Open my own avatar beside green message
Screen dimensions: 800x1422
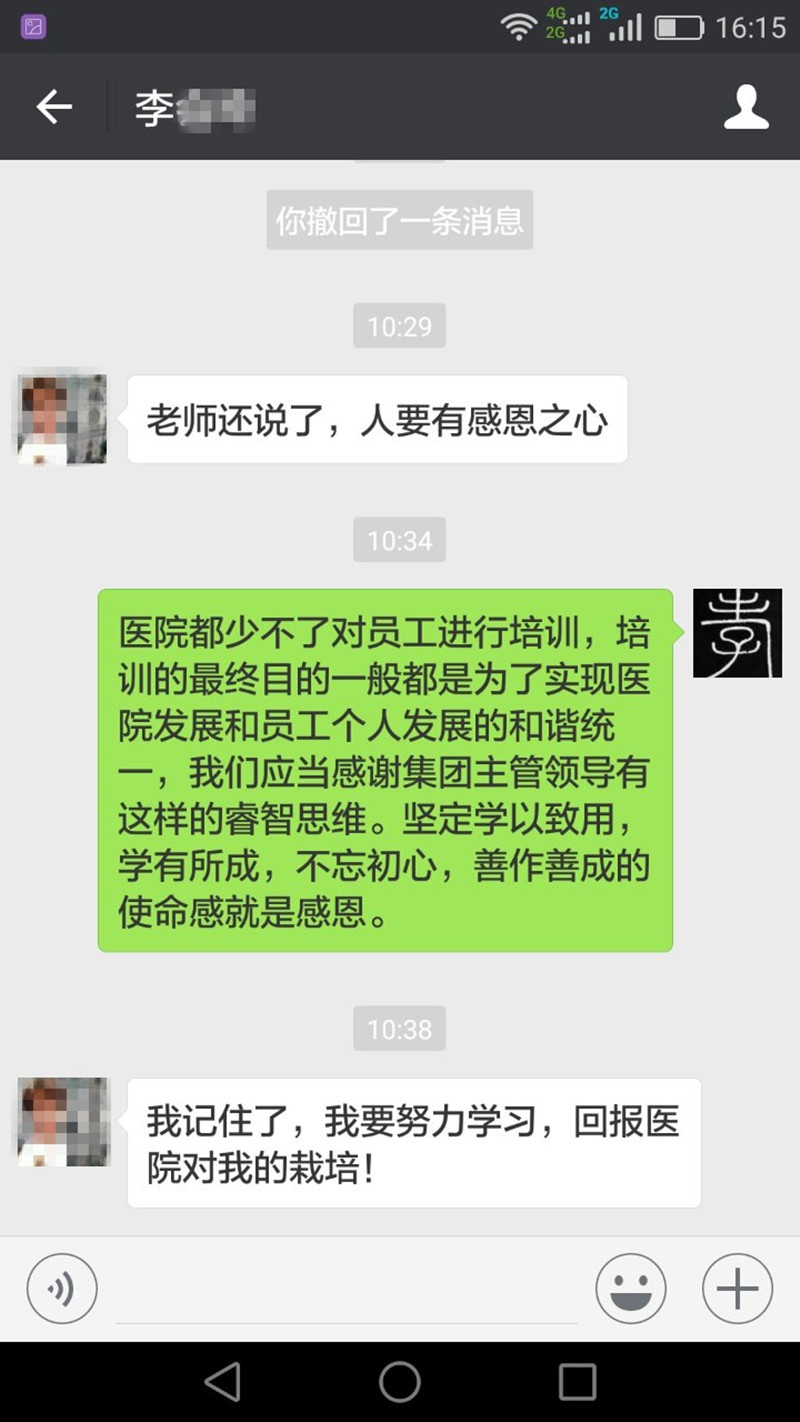pyautogui.click(x=737, y=633)
